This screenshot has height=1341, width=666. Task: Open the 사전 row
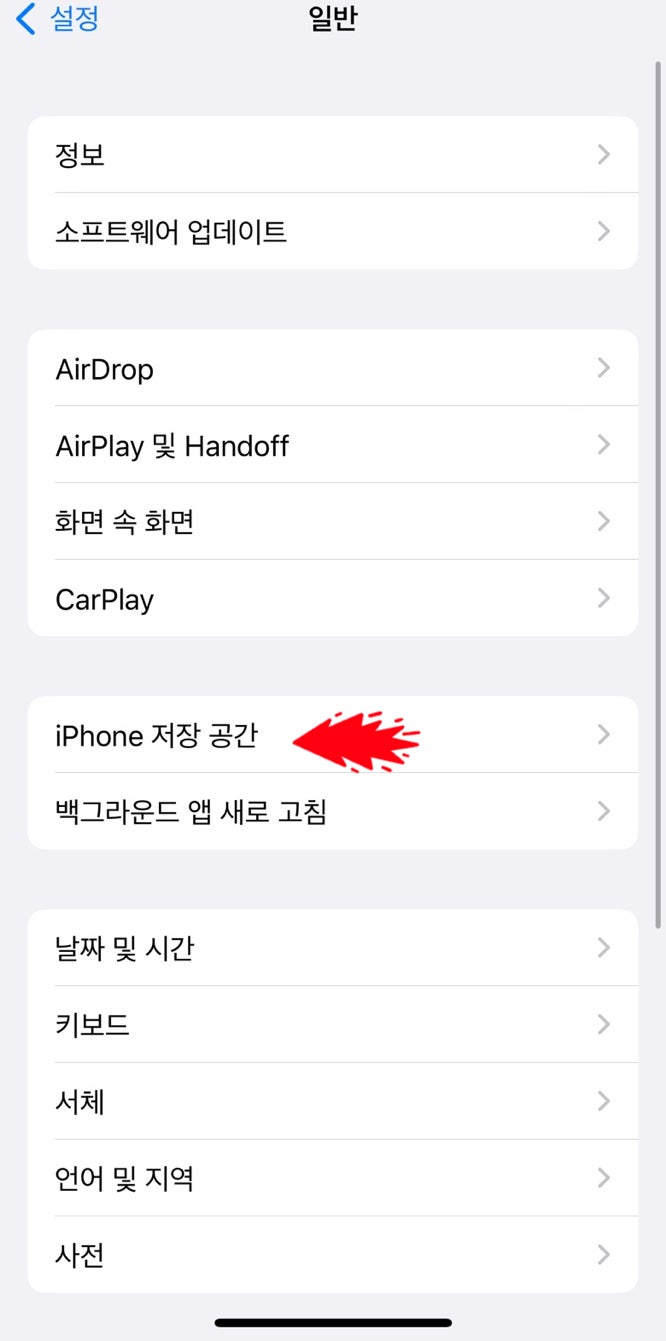(332, 1254)
